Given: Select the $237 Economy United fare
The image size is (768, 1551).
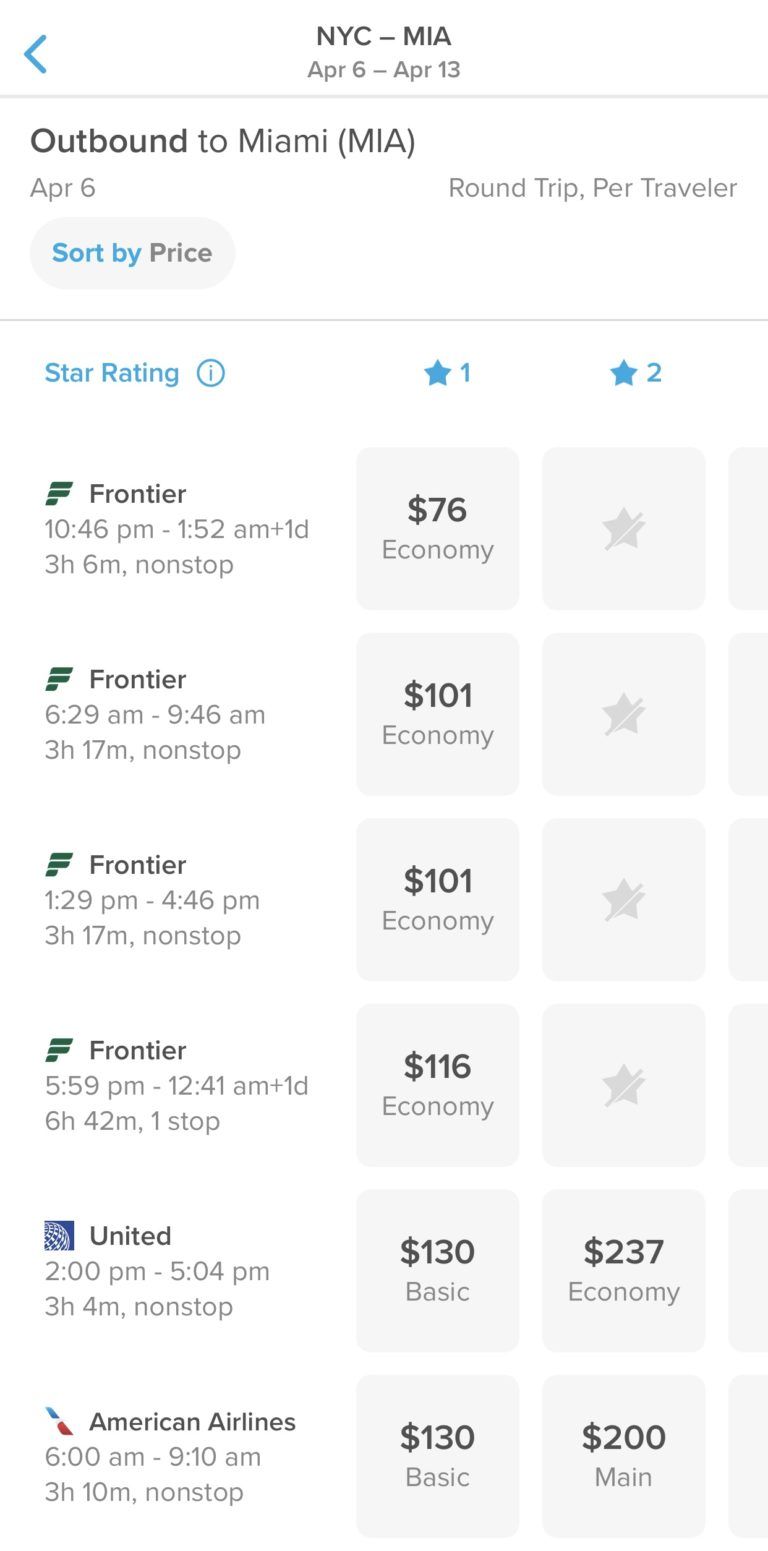Looking at the screenshot, I should pos(623,1270).
